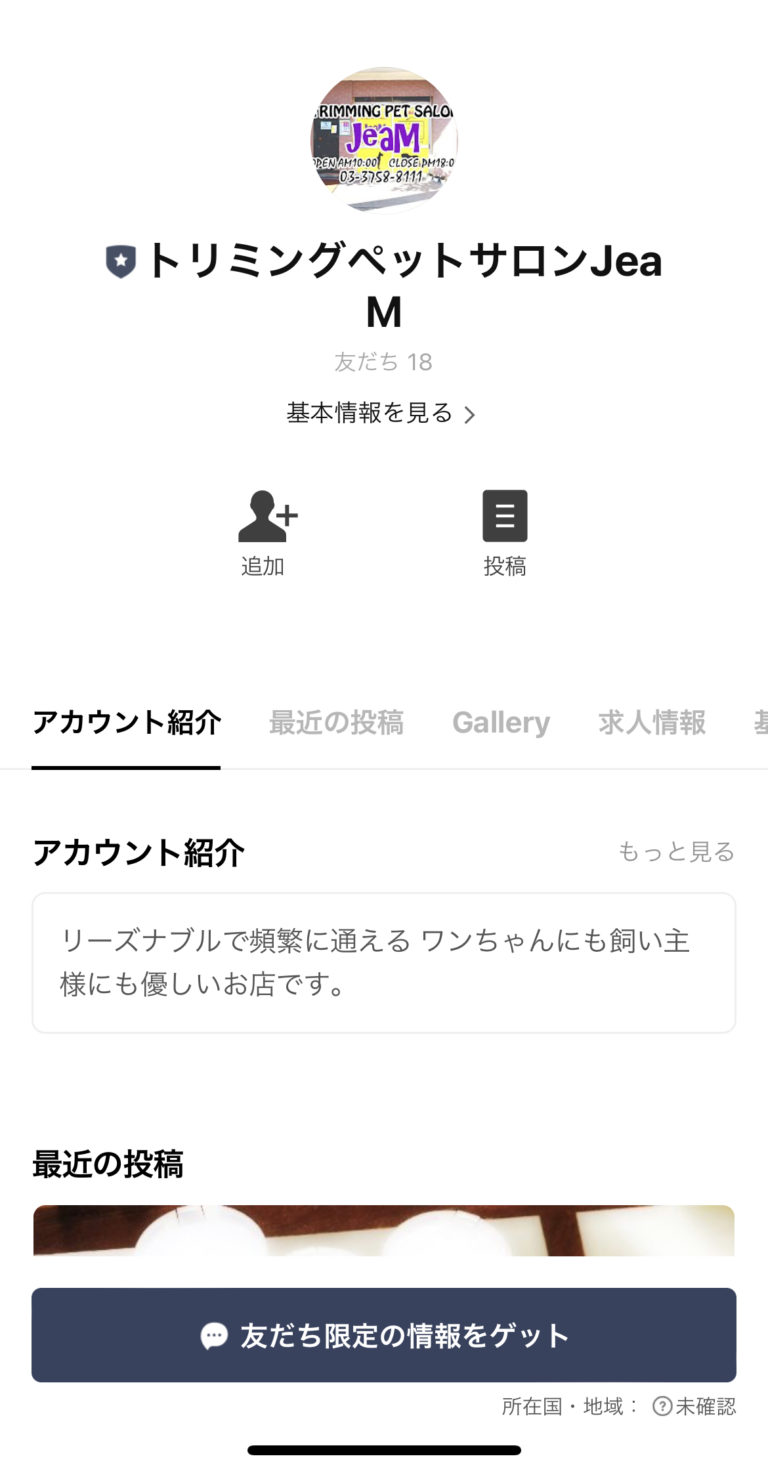
Task: Stay on the アカウント紹介 tab
Action: 126,723
